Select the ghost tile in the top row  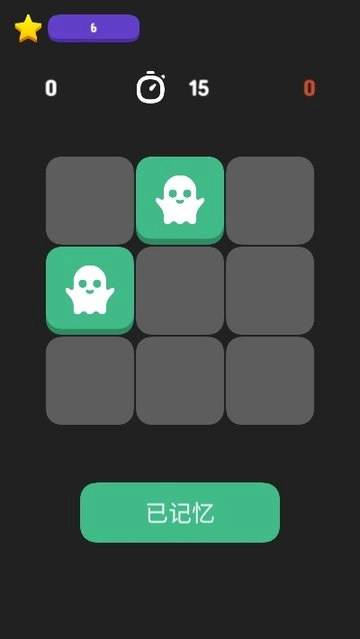(x=180, y=201)
